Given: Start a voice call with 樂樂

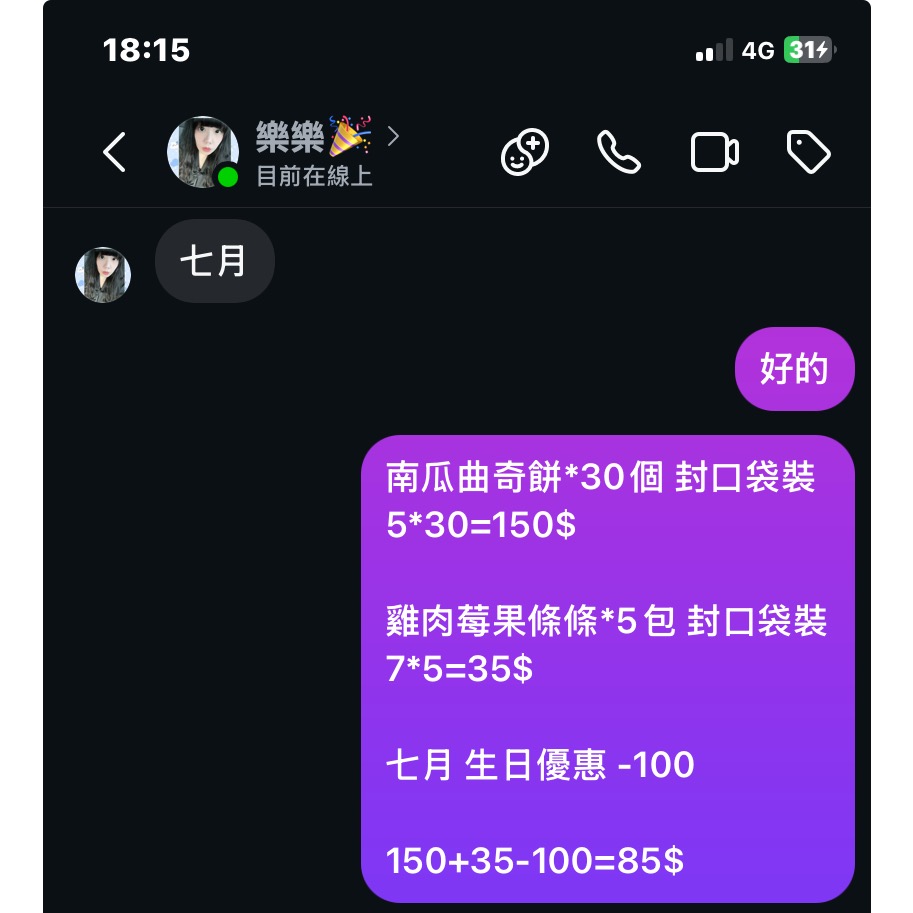Looking at the screenshot, I should [619, 153].
